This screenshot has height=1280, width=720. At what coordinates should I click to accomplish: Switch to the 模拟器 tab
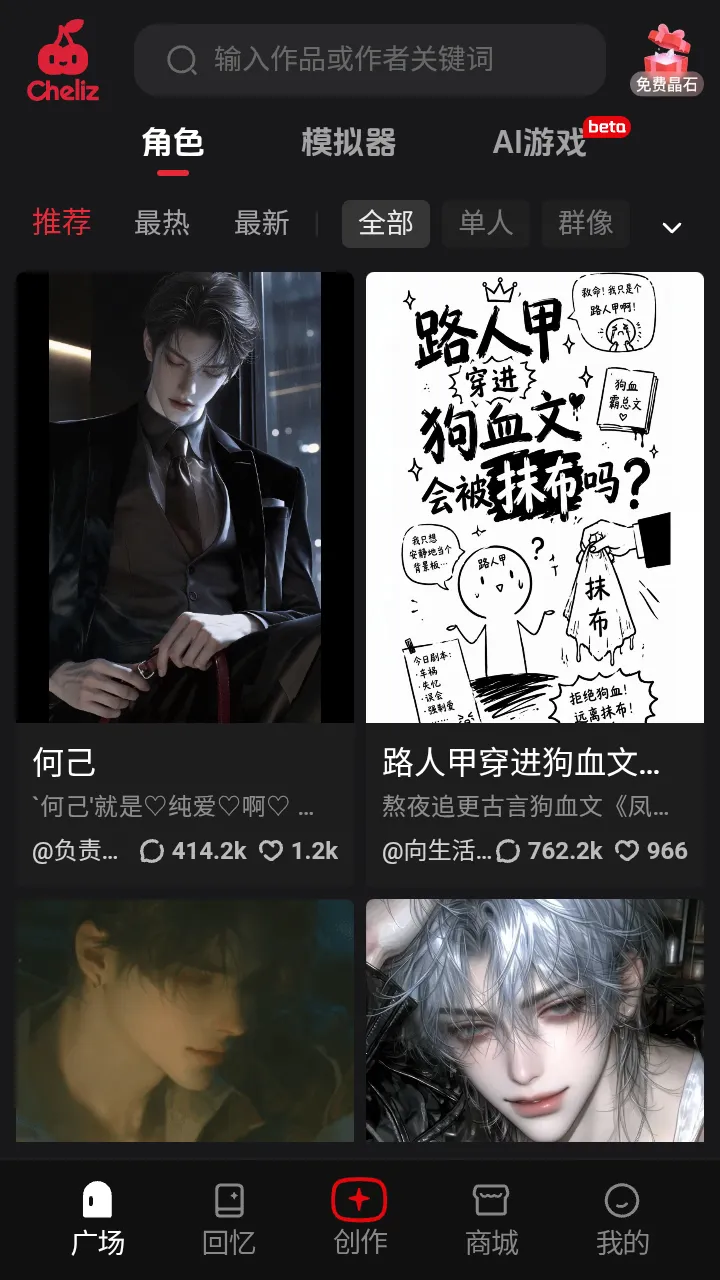pyautogui.click(x=349, y=142)
